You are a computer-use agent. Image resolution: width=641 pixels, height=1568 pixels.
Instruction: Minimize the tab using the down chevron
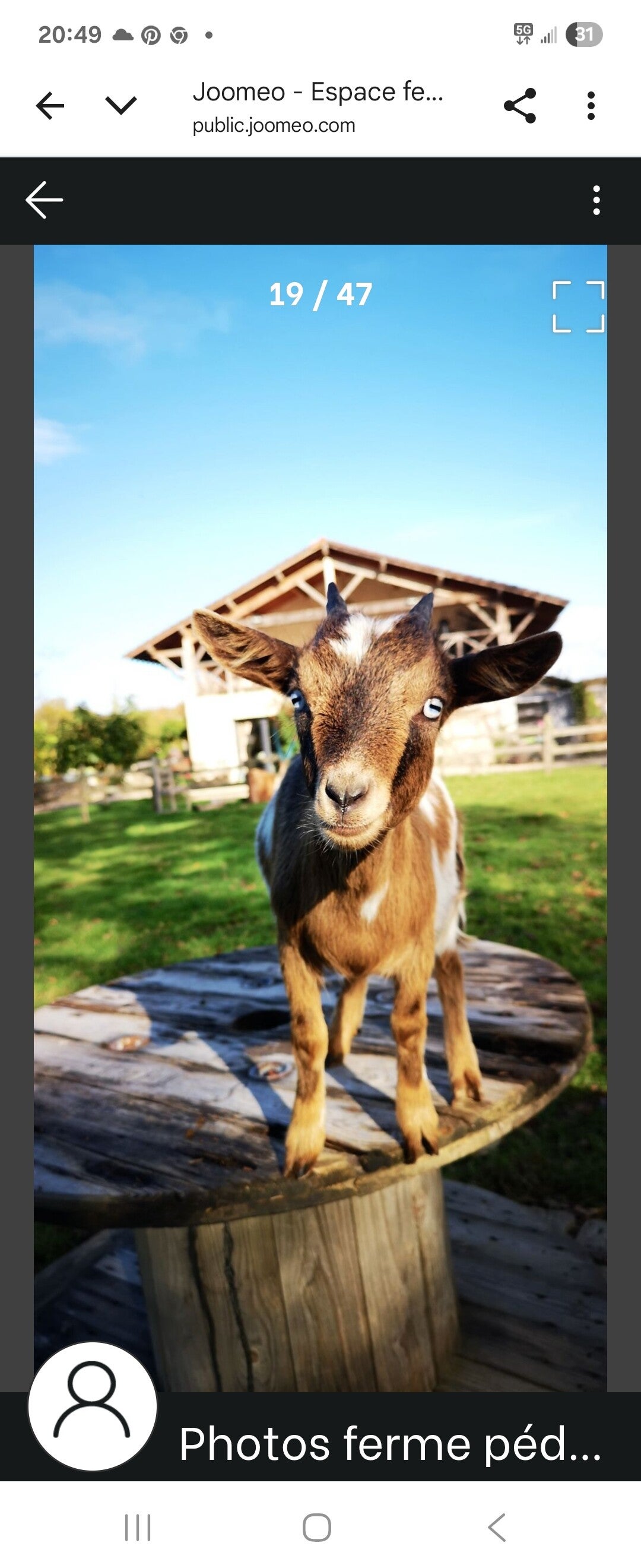point(121,106)
